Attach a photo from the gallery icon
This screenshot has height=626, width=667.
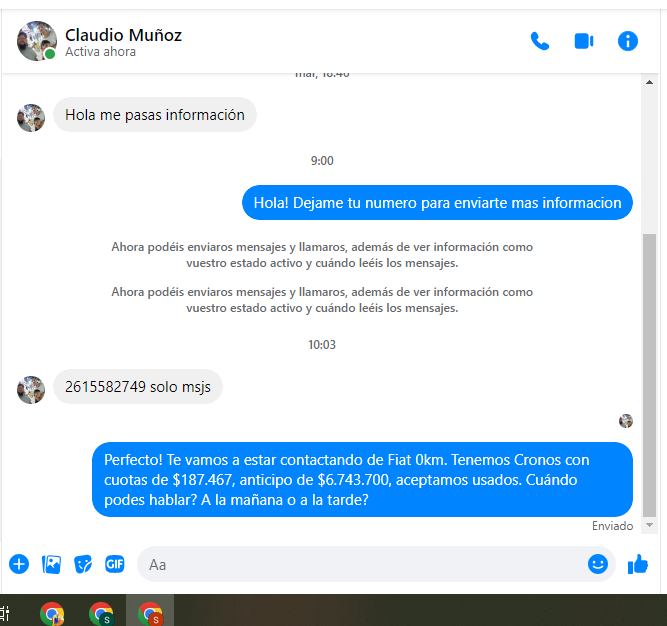52,564
